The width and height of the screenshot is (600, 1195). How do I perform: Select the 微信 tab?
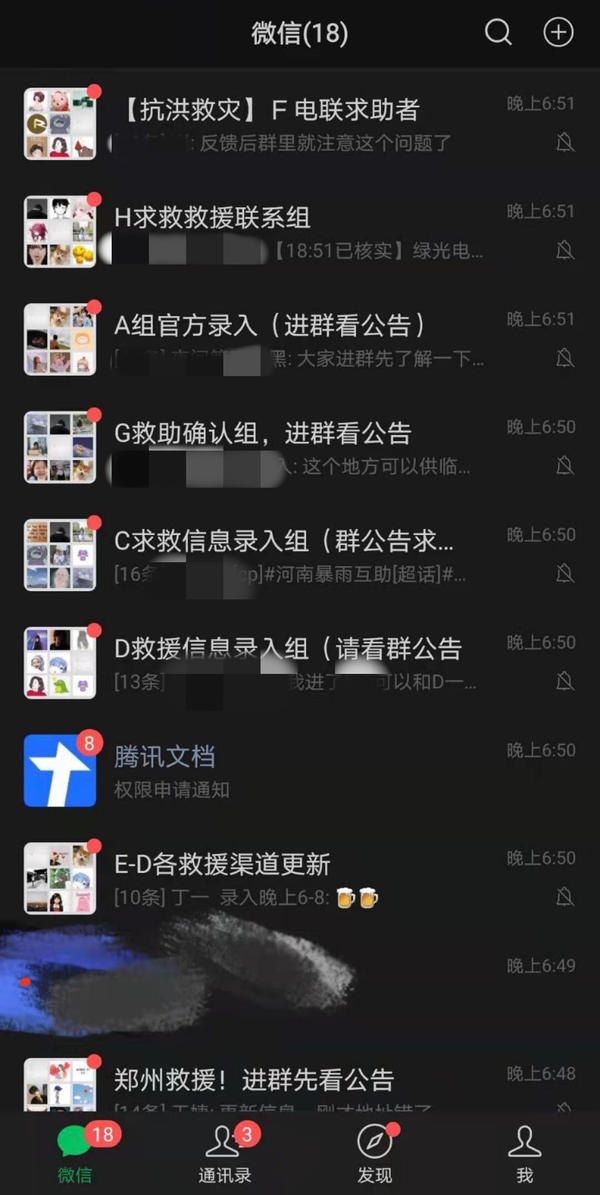75,1153
